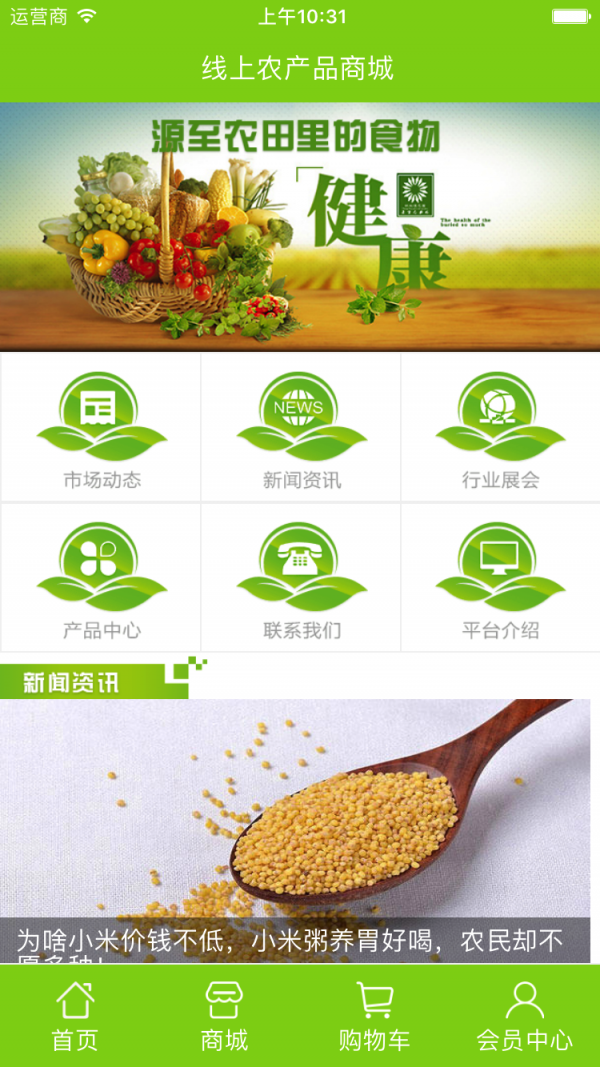
Task: Select 联系我们 contact us
Action: point(301,577)
